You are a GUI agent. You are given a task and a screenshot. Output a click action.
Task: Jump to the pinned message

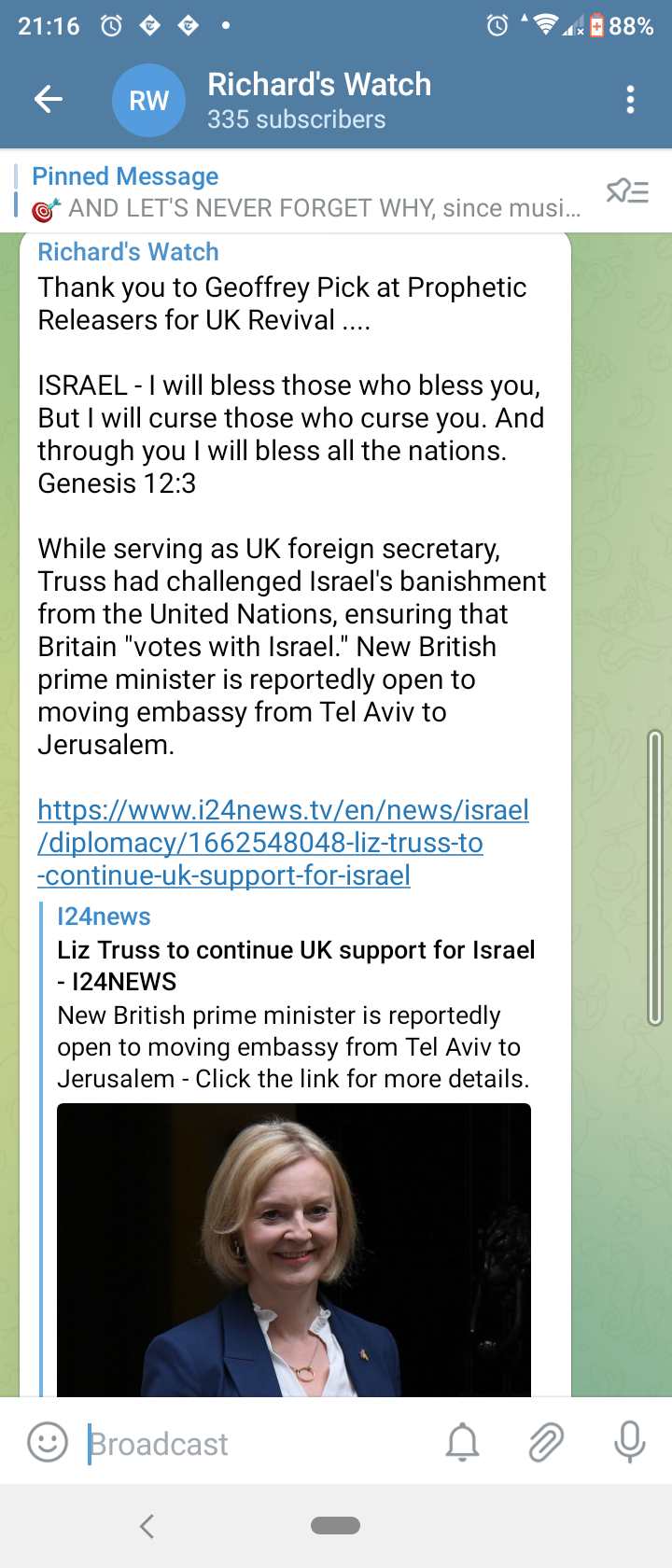click(x=308, y=192)
